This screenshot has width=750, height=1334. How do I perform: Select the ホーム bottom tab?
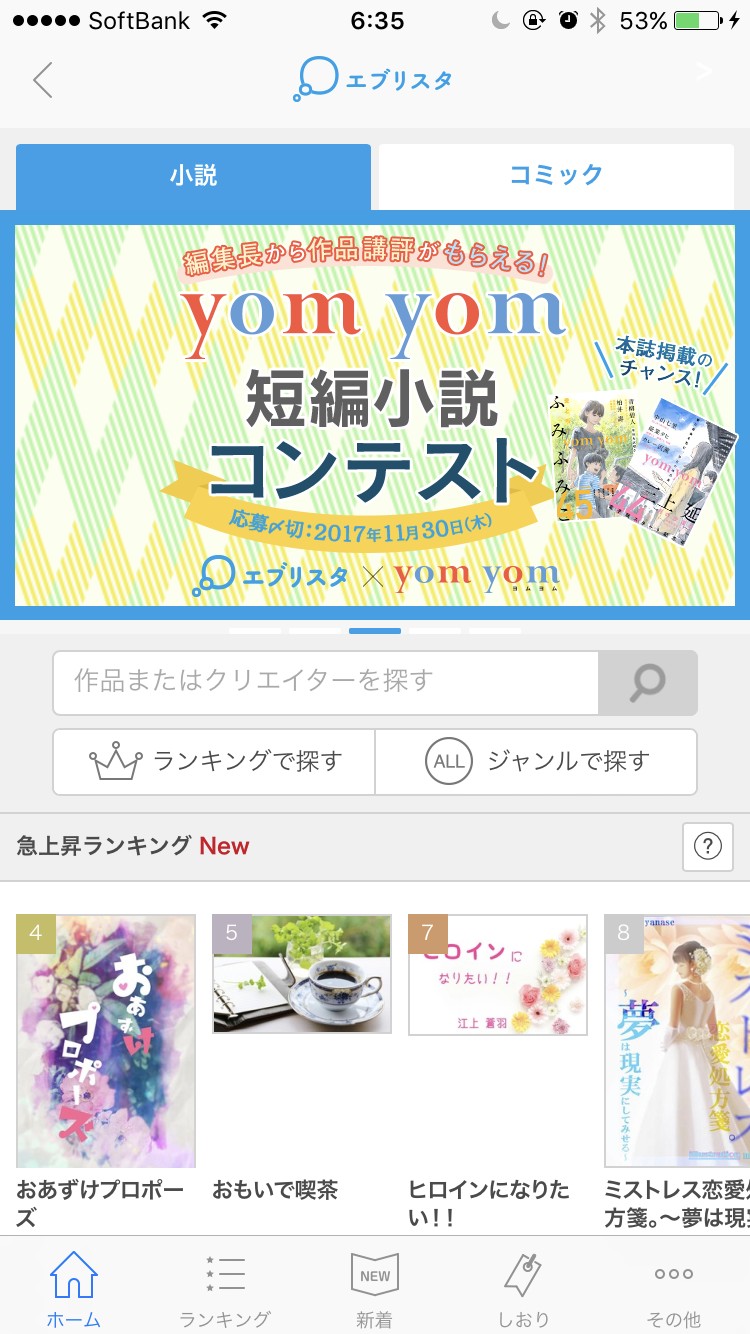tap(74, 1290)
